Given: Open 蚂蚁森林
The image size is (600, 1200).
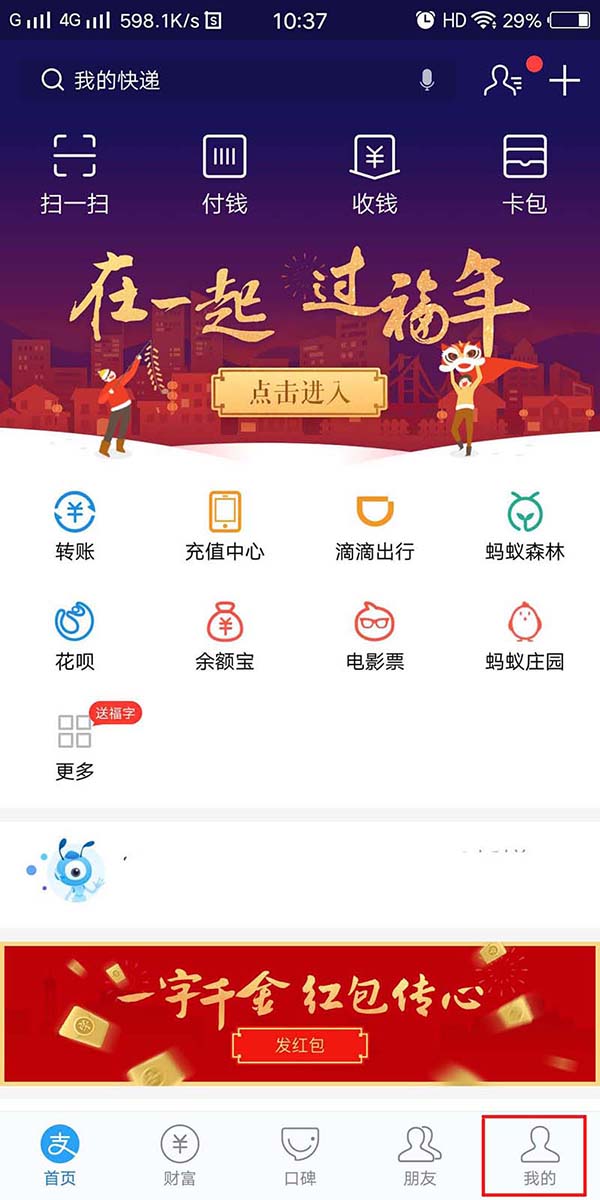Looking at the screenshot, I should 525,525.
